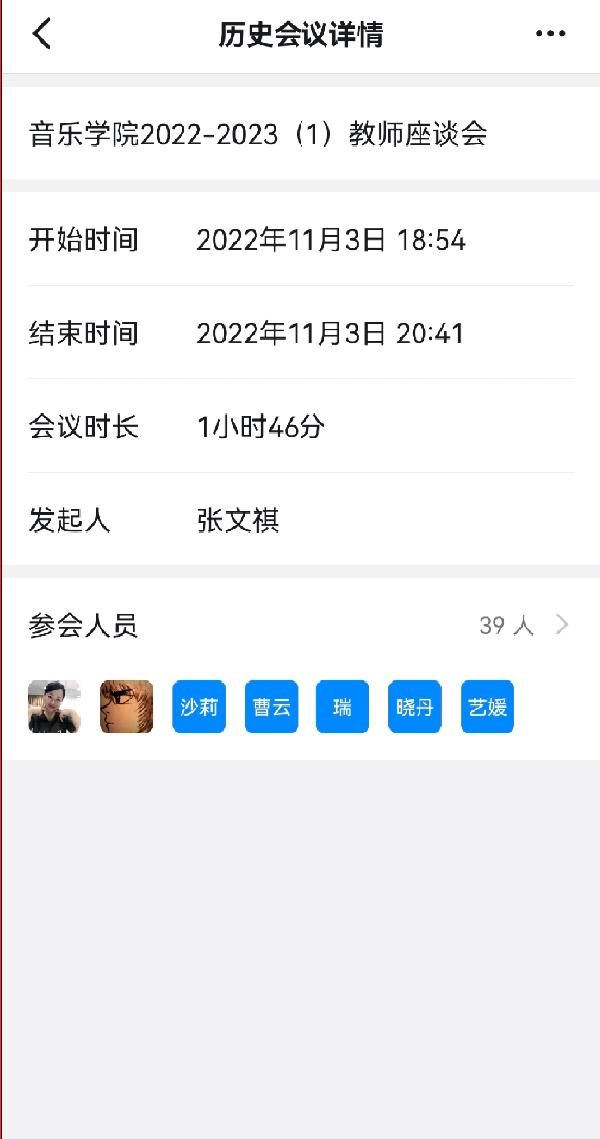
Task: Open the three-dot overflow menu
Action: point(550,34)
